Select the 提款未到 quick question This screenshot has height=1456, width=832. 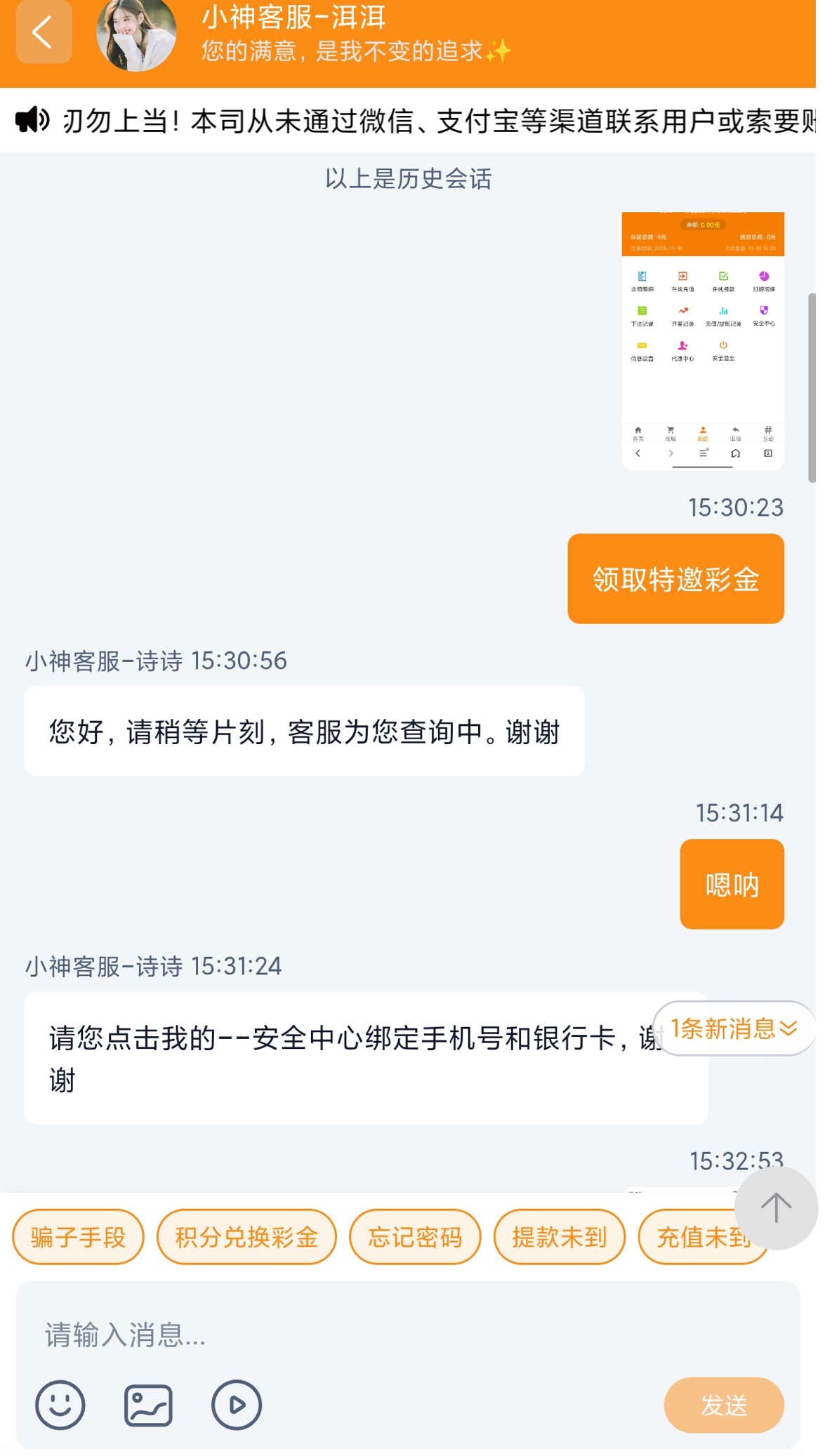(x=559, y=1237)
